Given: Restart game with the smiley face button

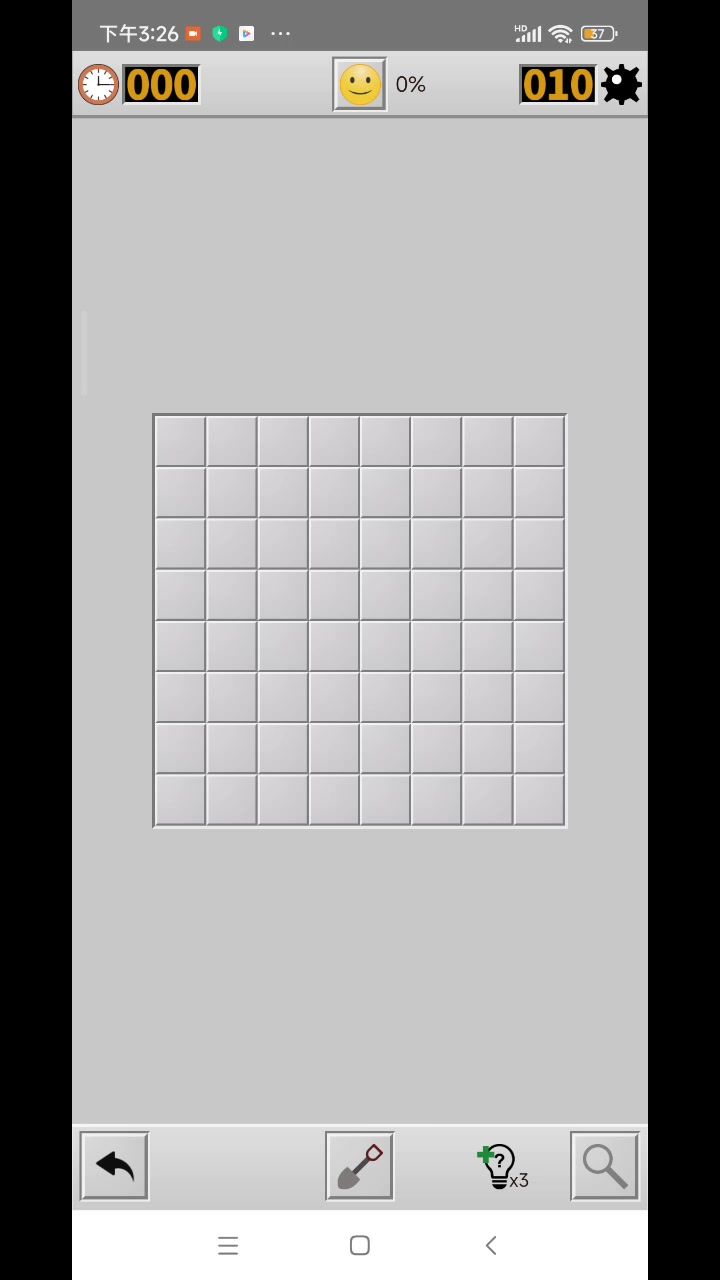Looking at the screenshot, I should (360, 85).
